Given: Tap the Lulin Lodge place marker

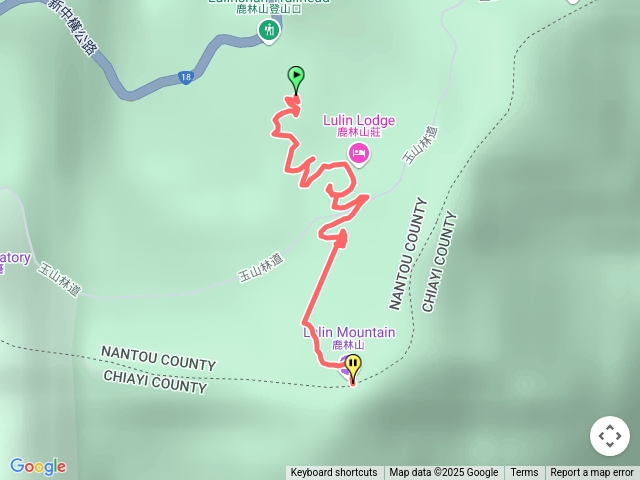Looking at the screenshot, I should [x=359, y=153].
